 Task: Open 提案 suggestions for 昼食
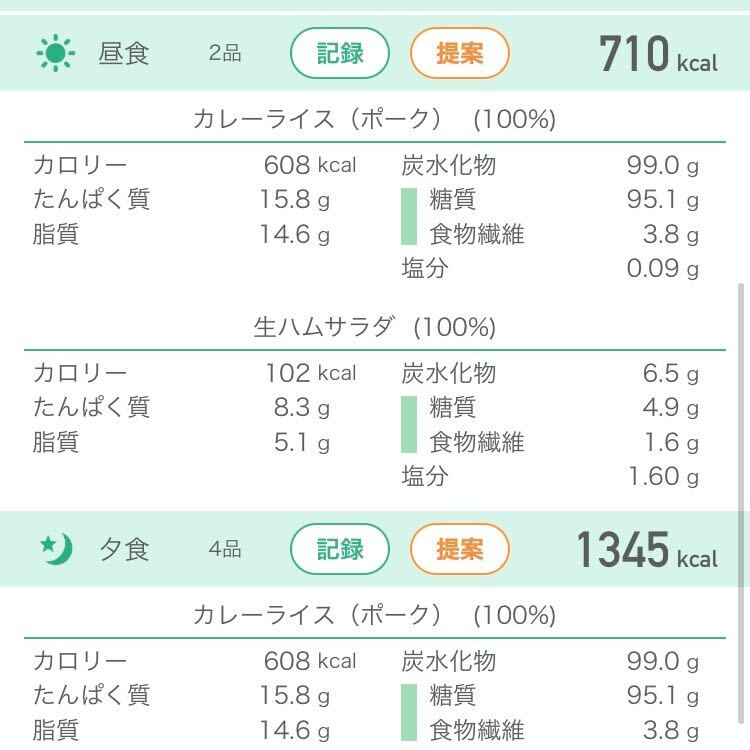(459, 52)
